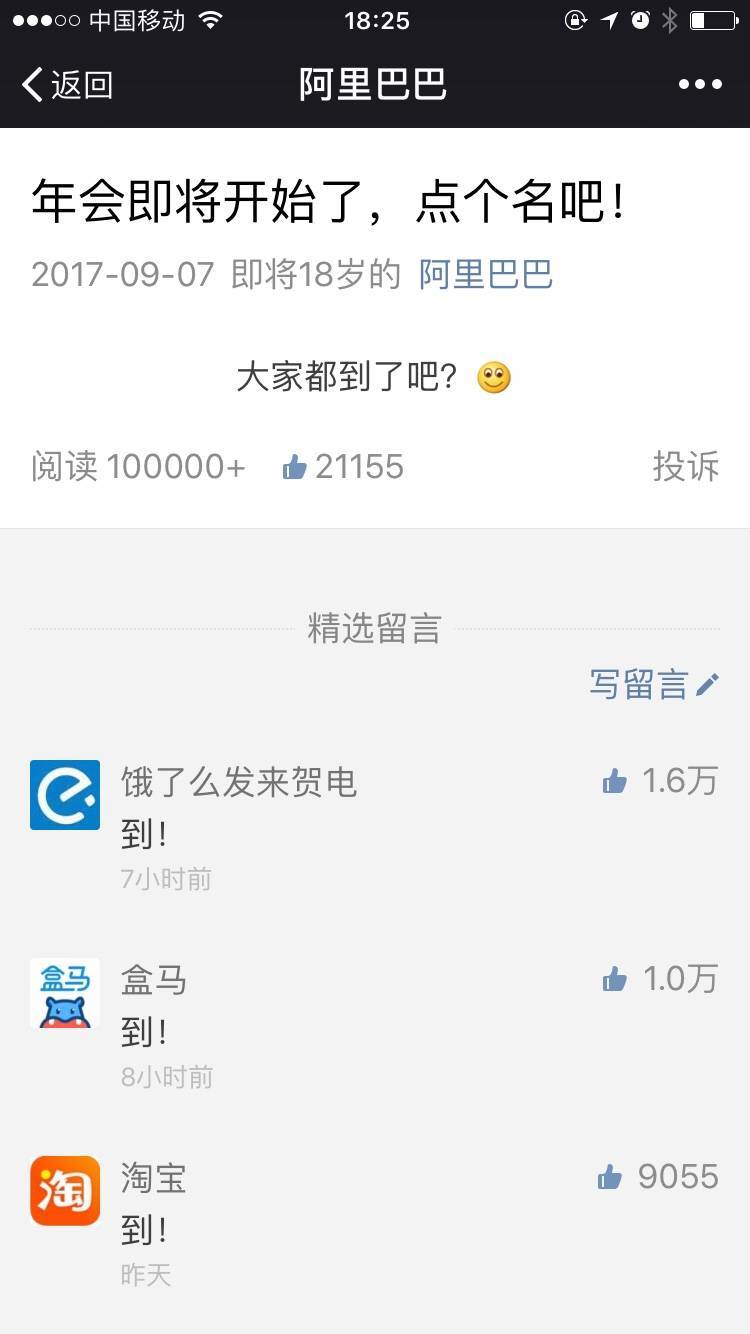The image size is (750, 1334).
Task: Like the comment from 盒马
Action: pyautogui.click(x=660, y=979)
